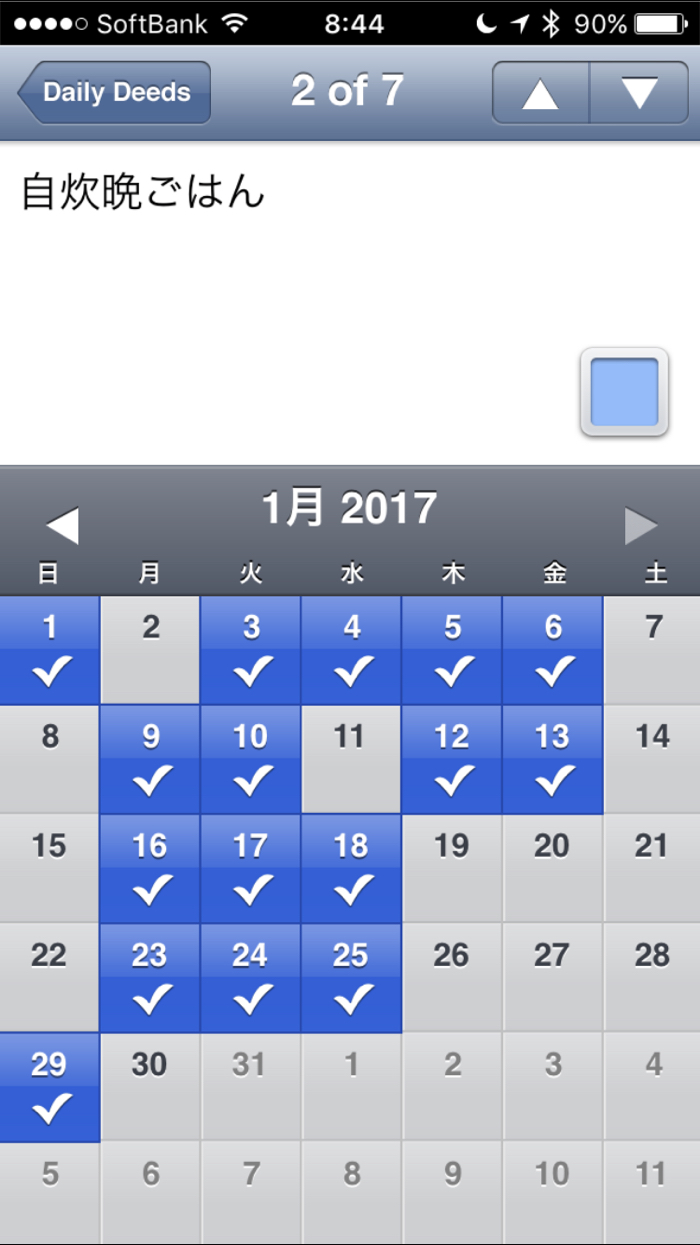Screen dimensions: 700x1245
Task: Go back to Daily Deeds list
Action: click(x=114, y=92)
